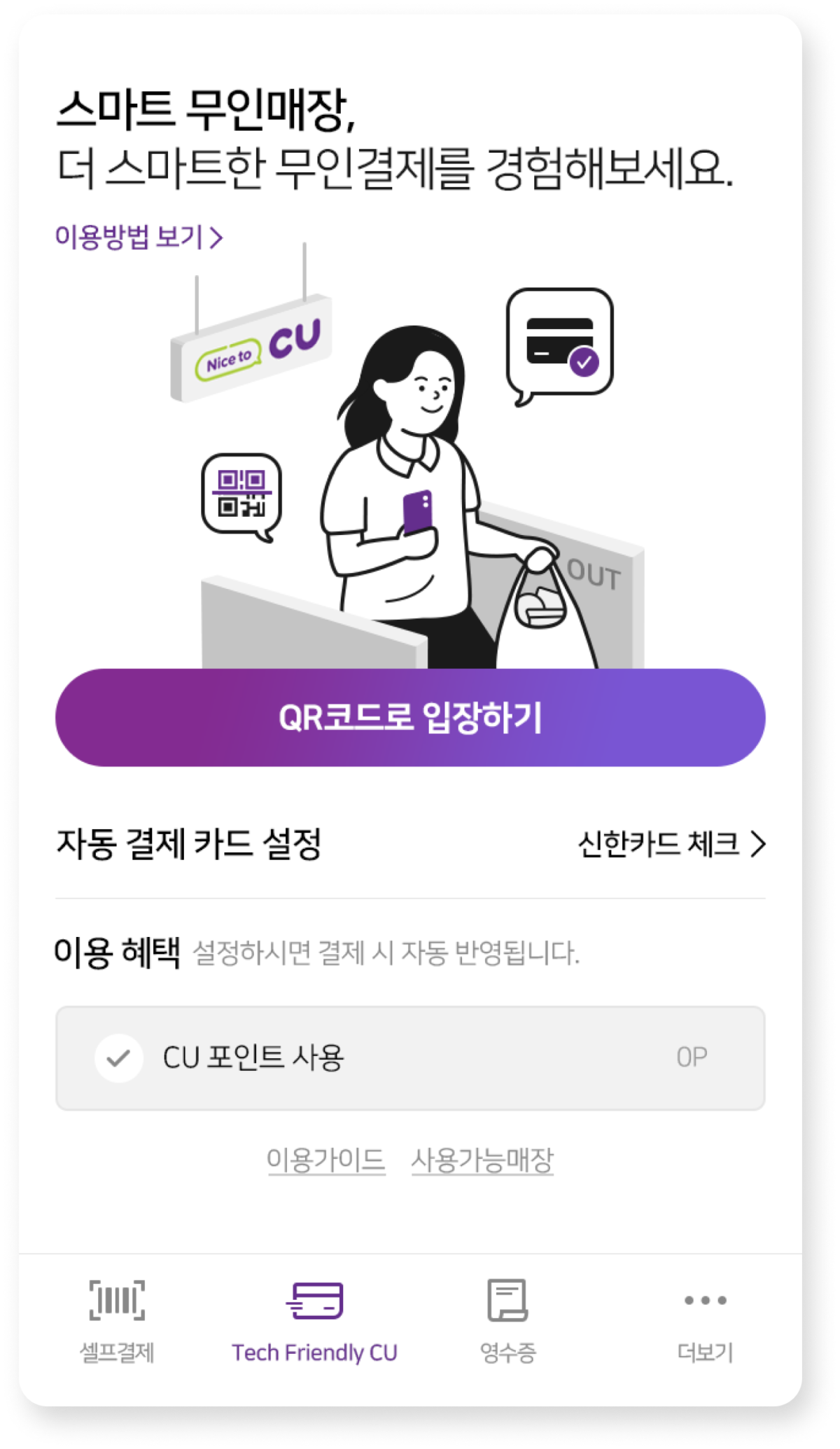The width and height of the screenshot is (840, 1449).
Task: Open 자동 결제 카드 설정 row
Action: pos(410,844)
